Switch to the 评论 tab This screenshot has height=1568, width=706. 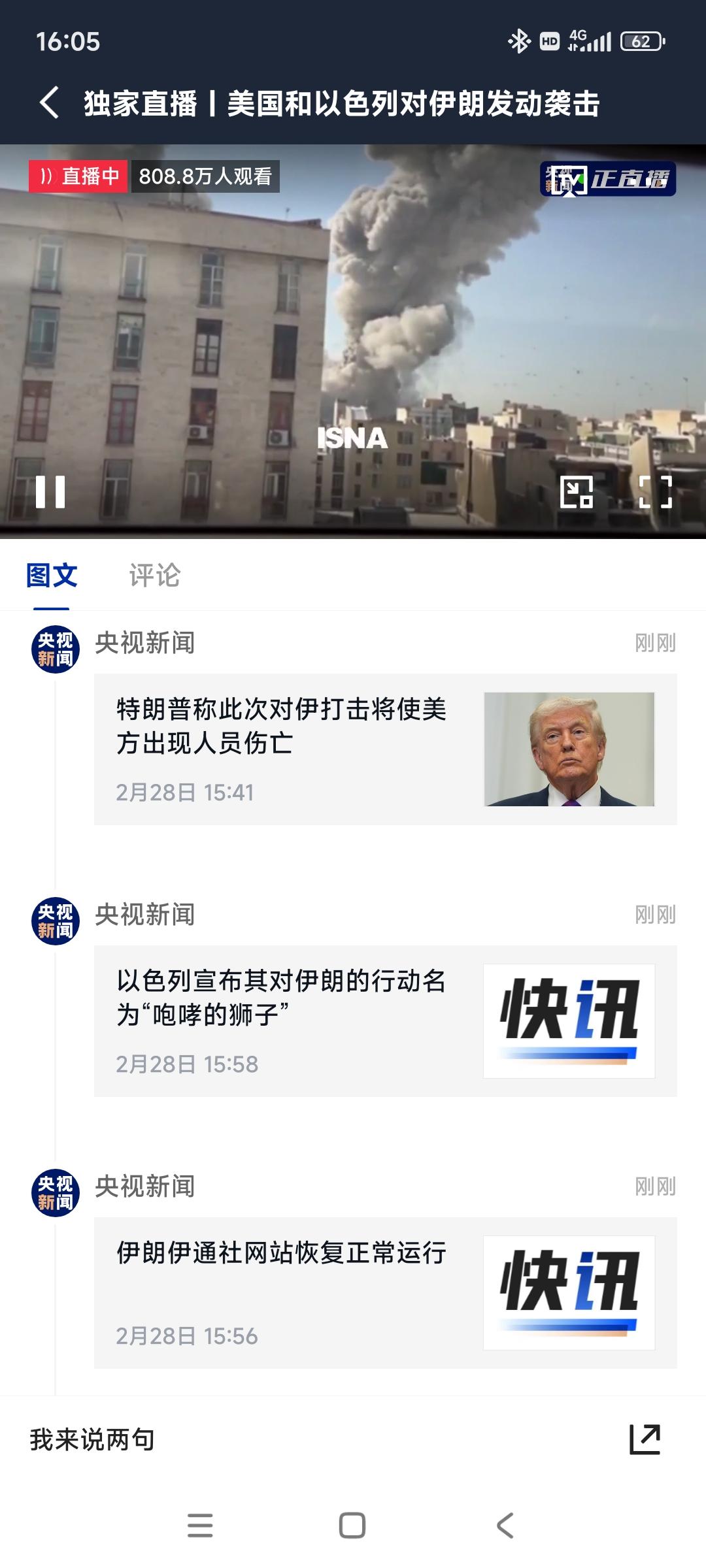coord(154,576)
